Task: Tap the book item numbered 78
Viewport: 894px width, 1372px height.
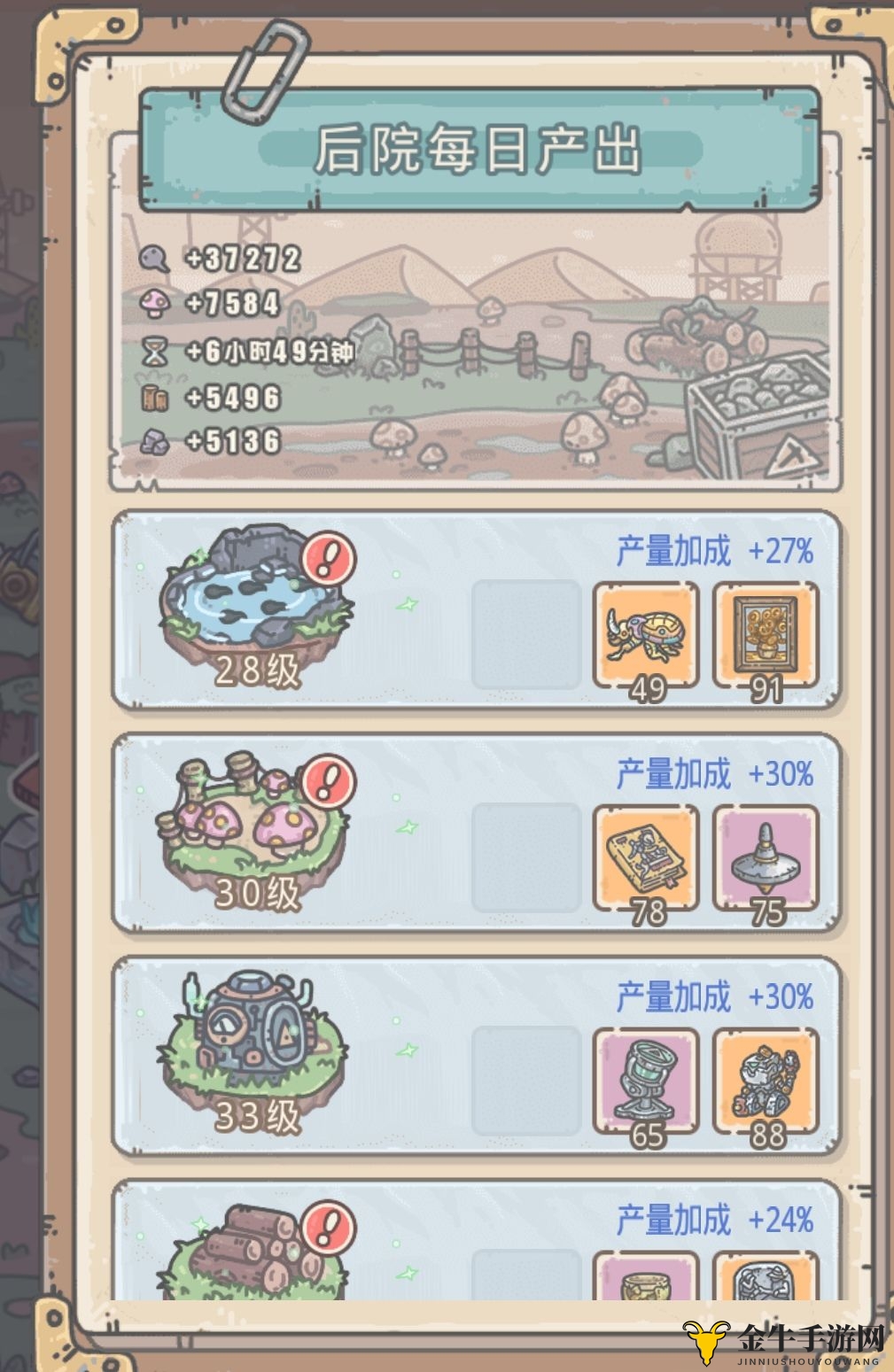Action: click(646, 857)
